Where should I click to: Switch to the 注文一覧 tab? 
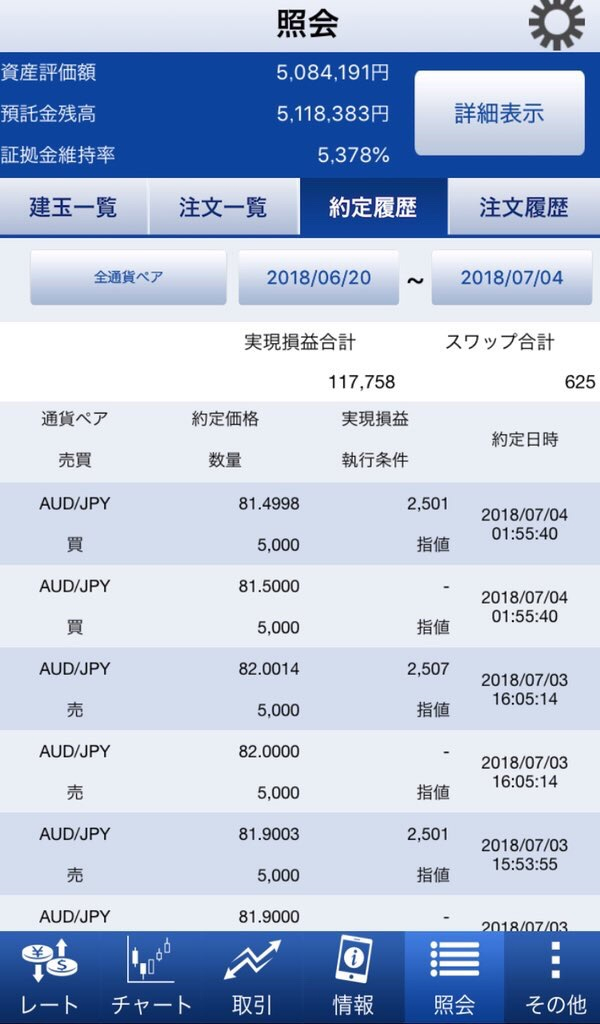pos(223,207)
